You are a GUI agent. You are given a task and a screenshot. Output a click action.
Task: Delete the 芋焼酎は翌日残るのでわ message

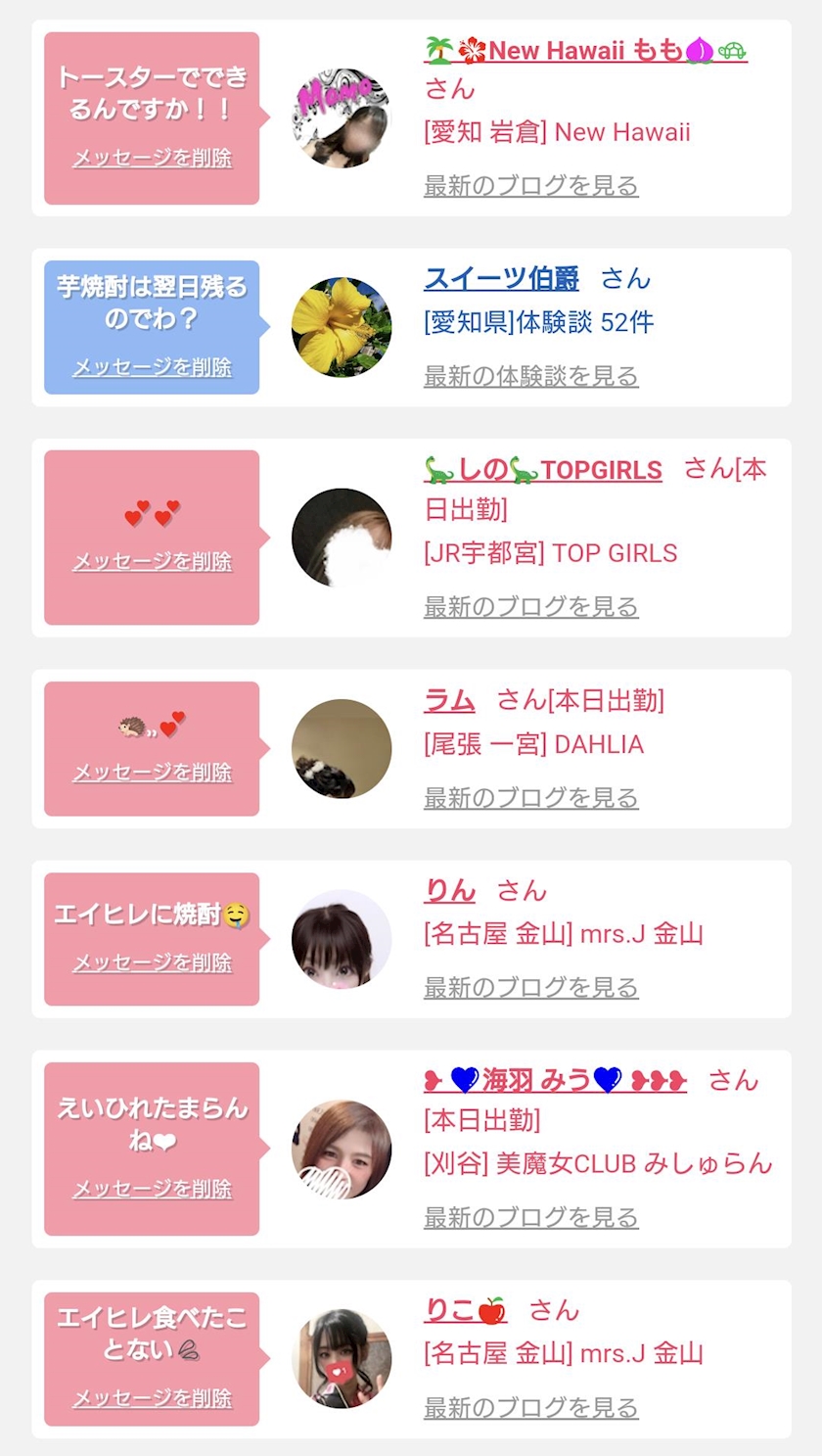click(152, 367)
